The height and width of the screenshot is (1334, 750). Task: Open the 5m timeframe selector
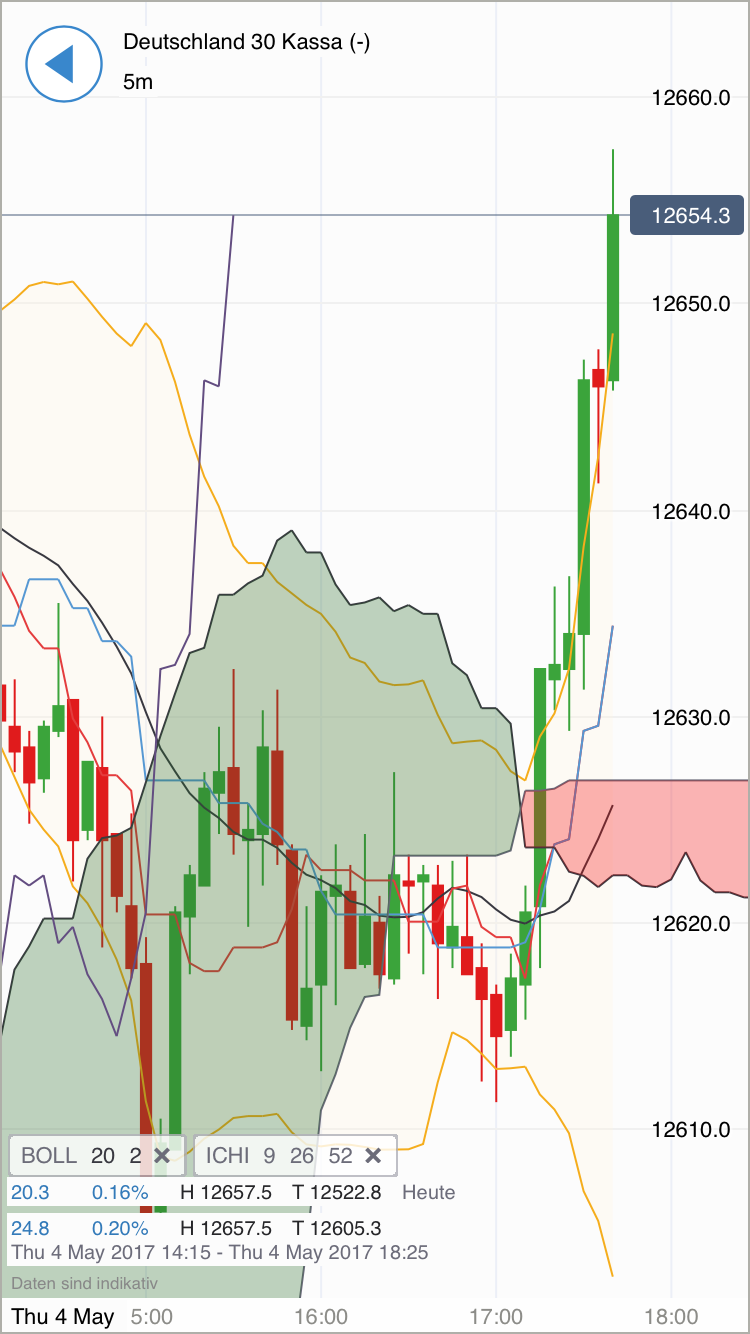[x=138, y=82]
